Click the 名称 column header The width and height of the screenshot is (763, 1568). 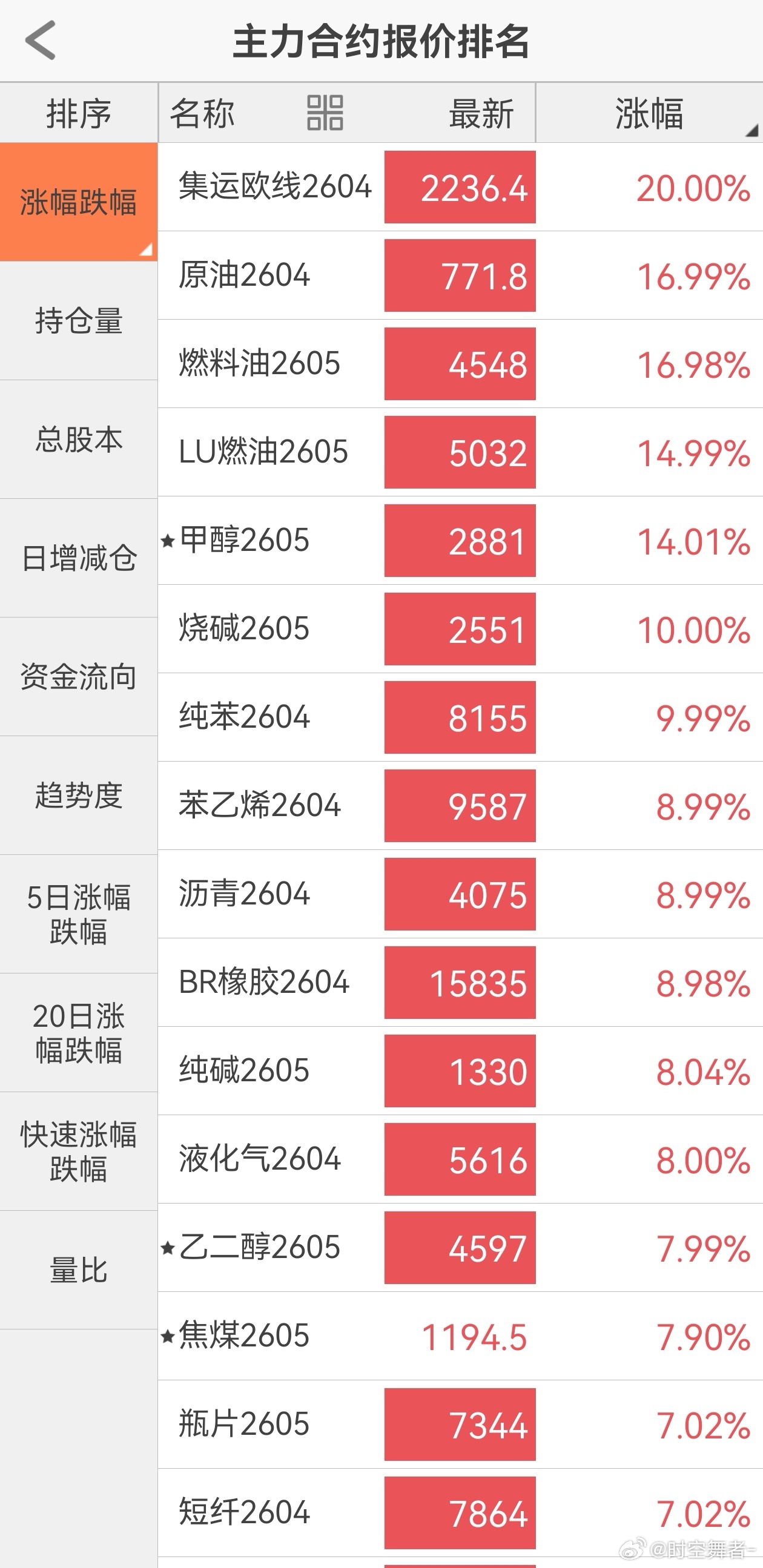point(204,113)
